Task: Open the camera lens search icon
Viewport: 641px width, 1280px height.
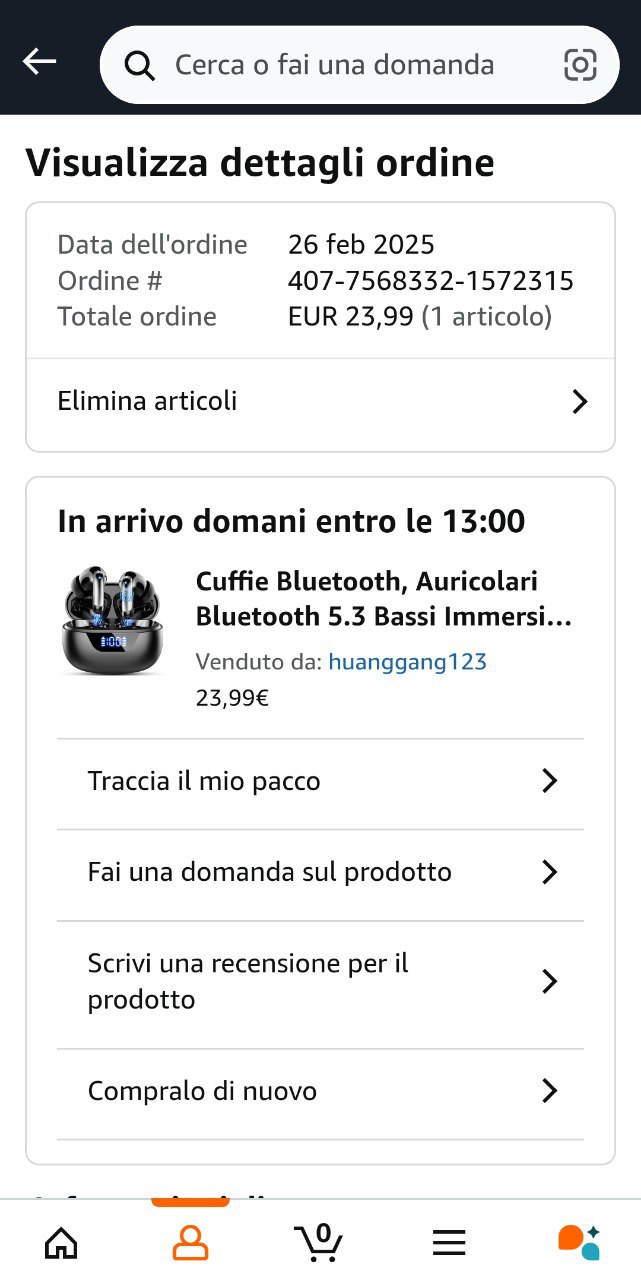Action: point(580,65)
